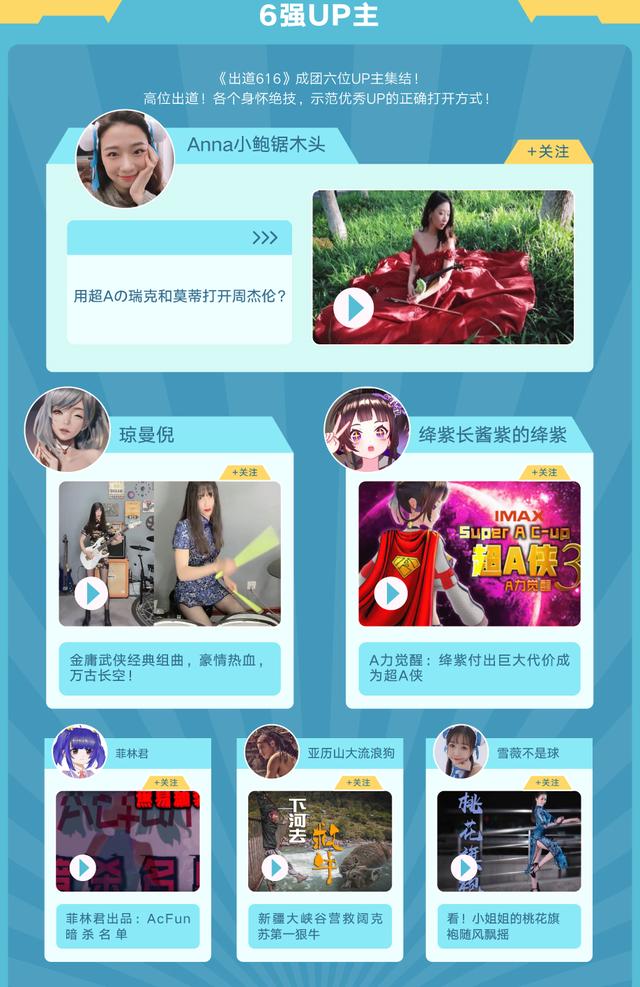This screenshot has width=640, height=987.
Task: Follow Anna小鲍锯木头
Action: pyautogui.click(x=547, y=151)
